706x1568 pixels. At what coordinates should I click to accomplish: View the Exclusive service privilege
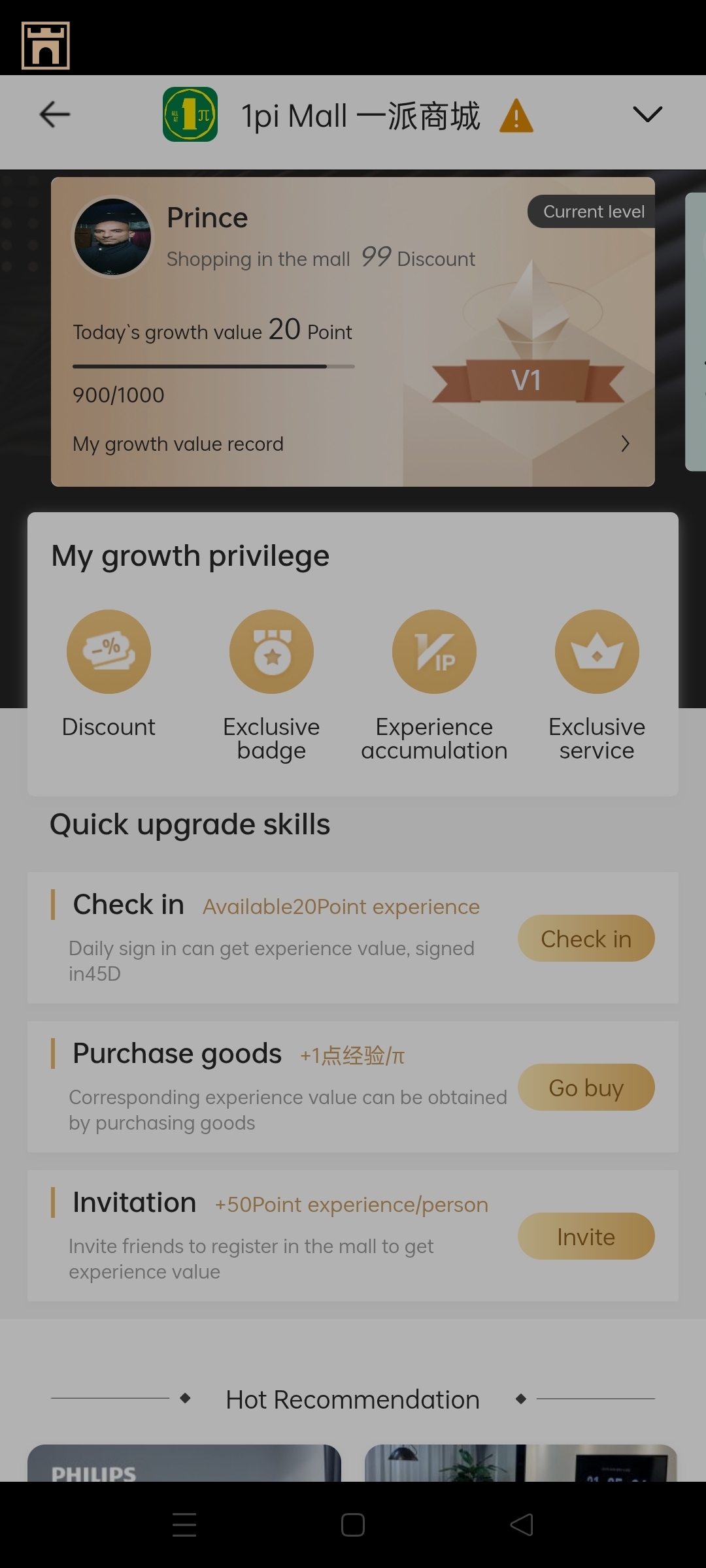(597, 652)
